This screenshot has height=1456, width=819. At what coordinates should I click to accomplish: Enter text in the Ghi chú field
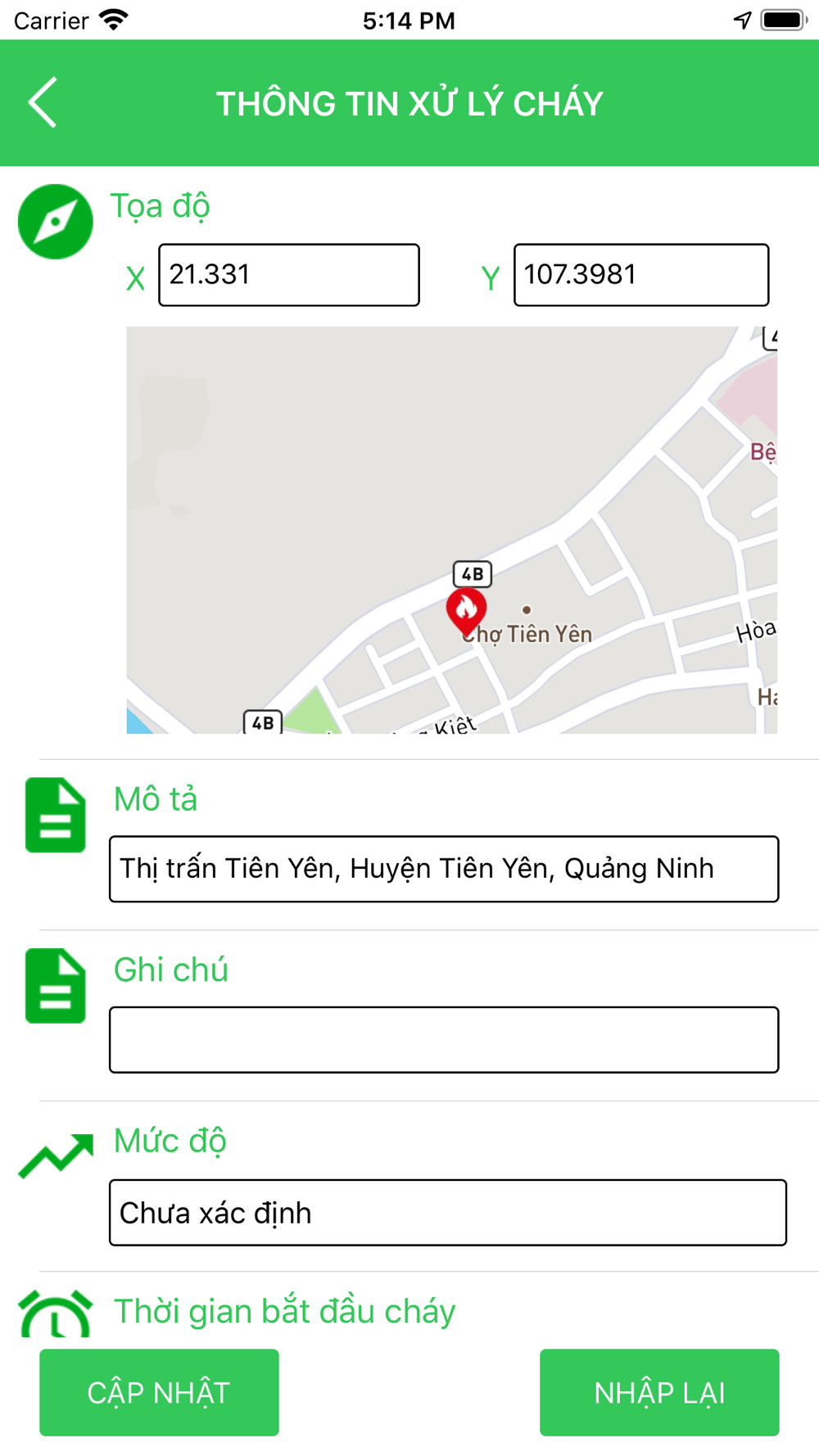[x=444, y=1040]
